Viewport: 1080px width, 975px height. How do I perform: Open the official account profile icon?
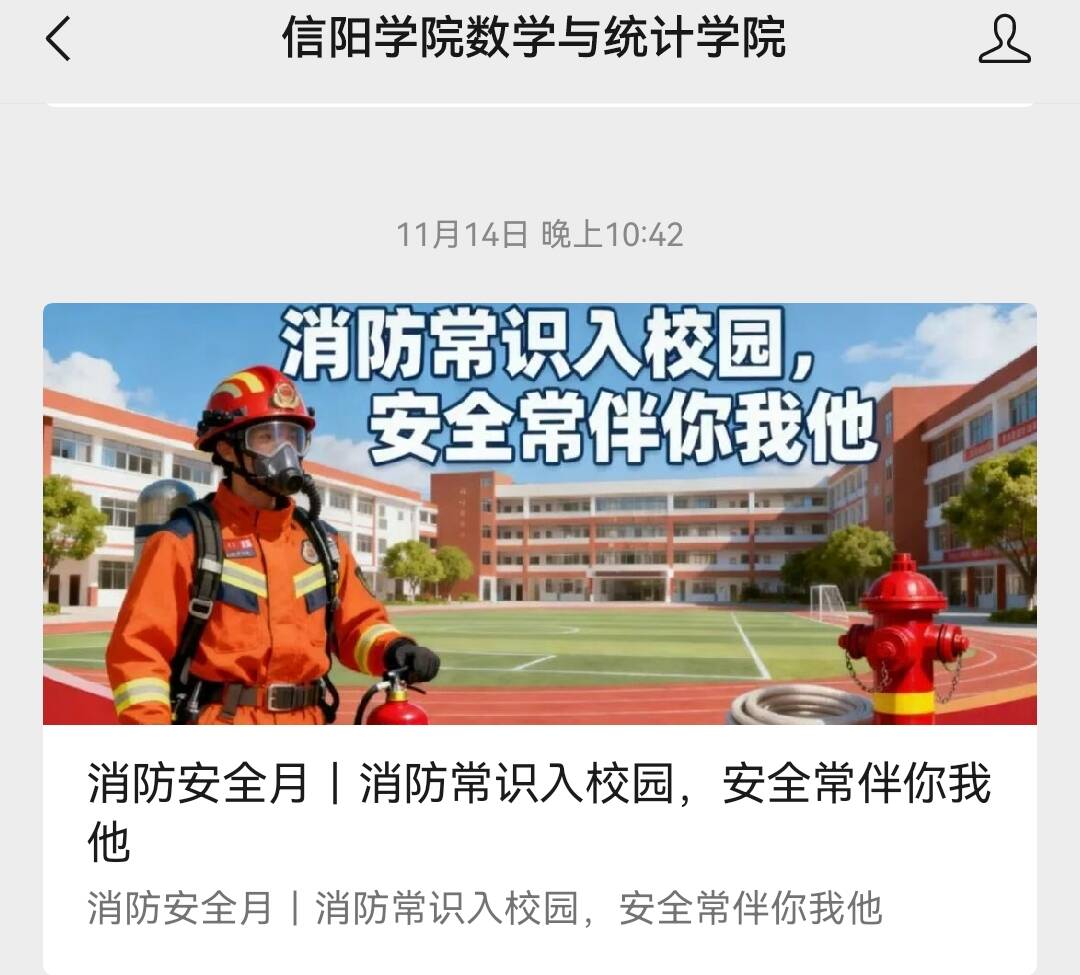1004,40
